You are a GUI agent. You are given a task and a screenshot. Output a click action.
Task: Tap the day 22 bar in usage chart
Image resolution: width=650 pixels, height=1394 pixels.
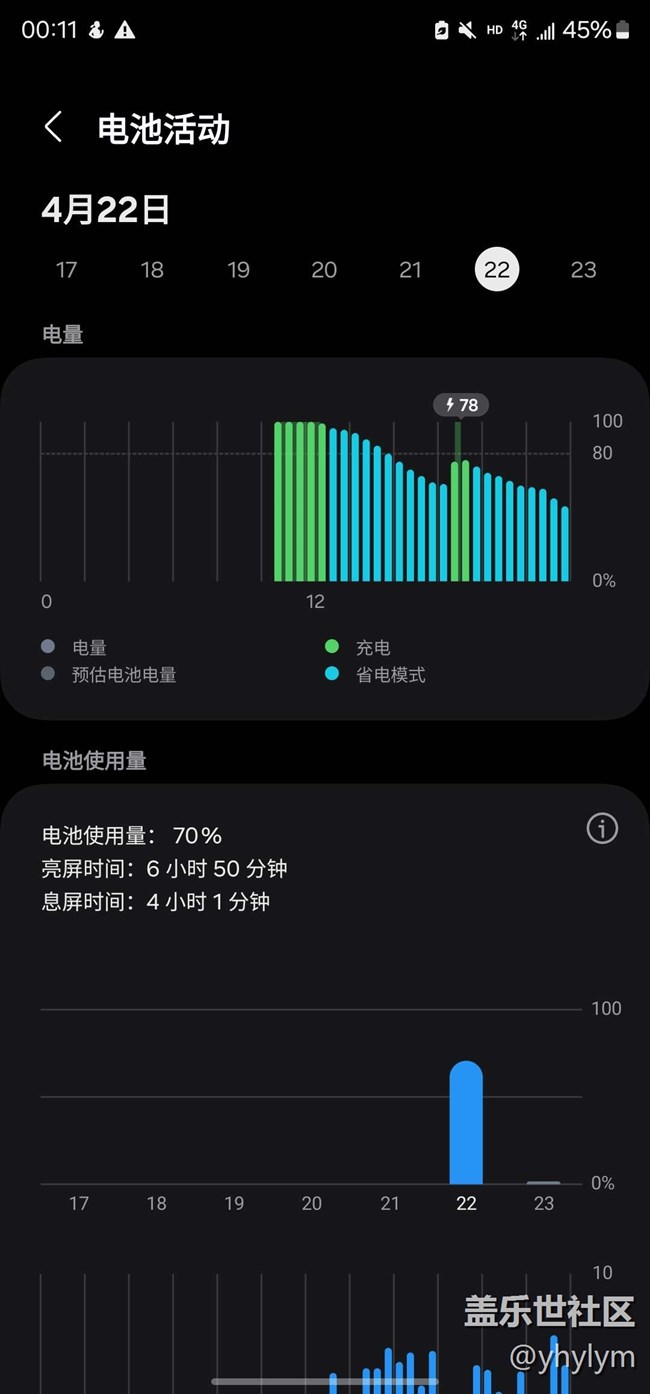pyautogui.click(x=466, y=1122)
